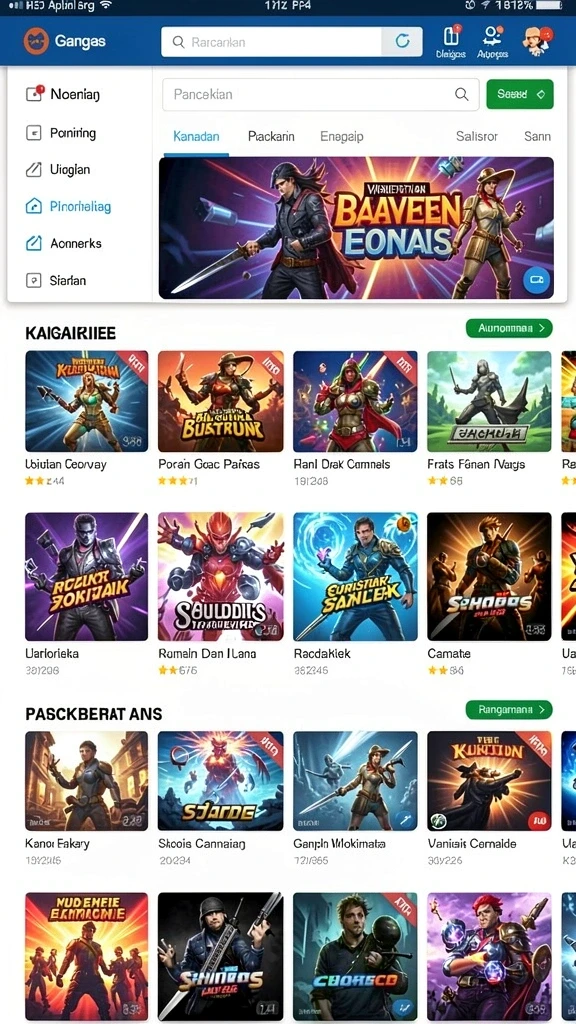The height and width of the screenshot is (1024, 576).
Task: Switch to the Piackarin tab
Action: pyautogui.click(x=271, y=136)
